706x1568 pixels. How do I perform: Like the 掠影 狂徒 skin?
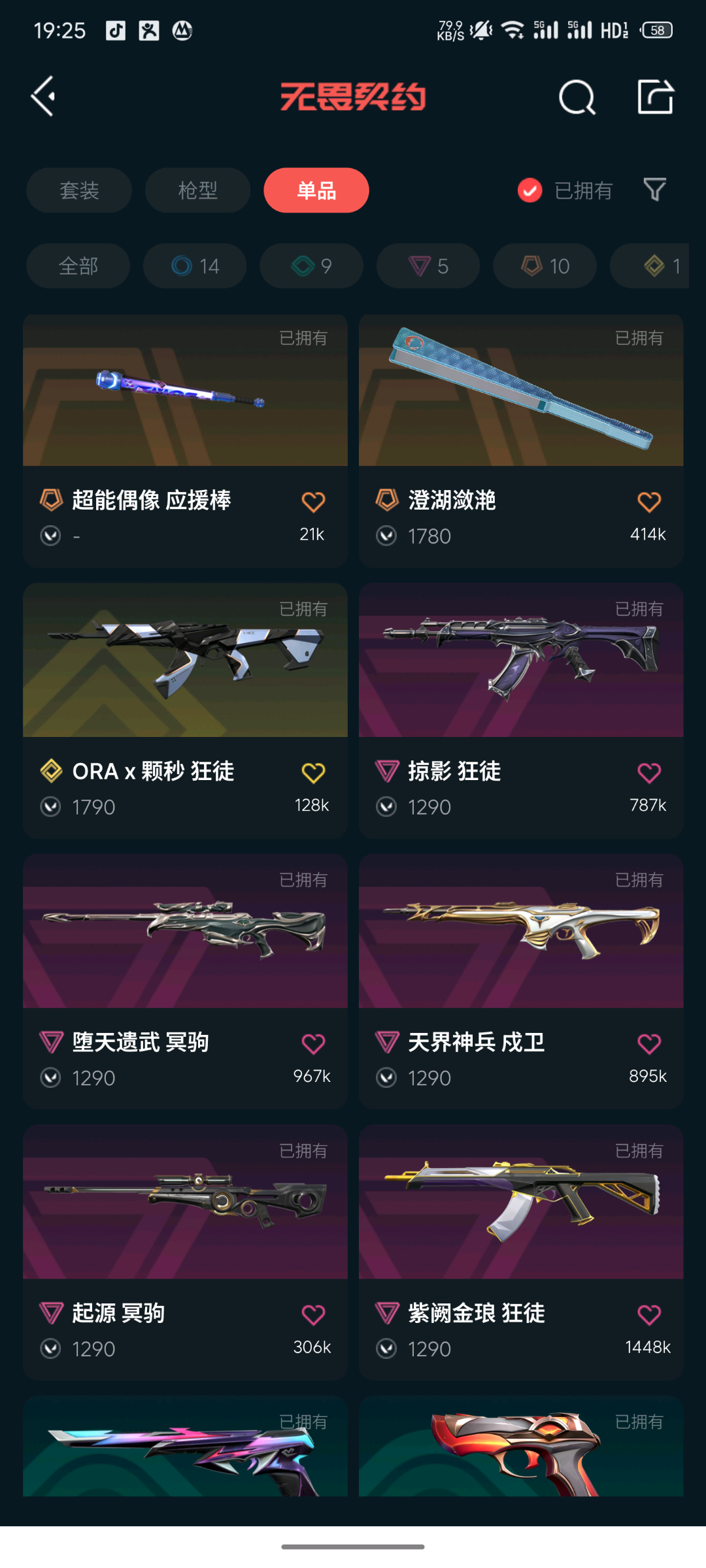tap(648, 773)
